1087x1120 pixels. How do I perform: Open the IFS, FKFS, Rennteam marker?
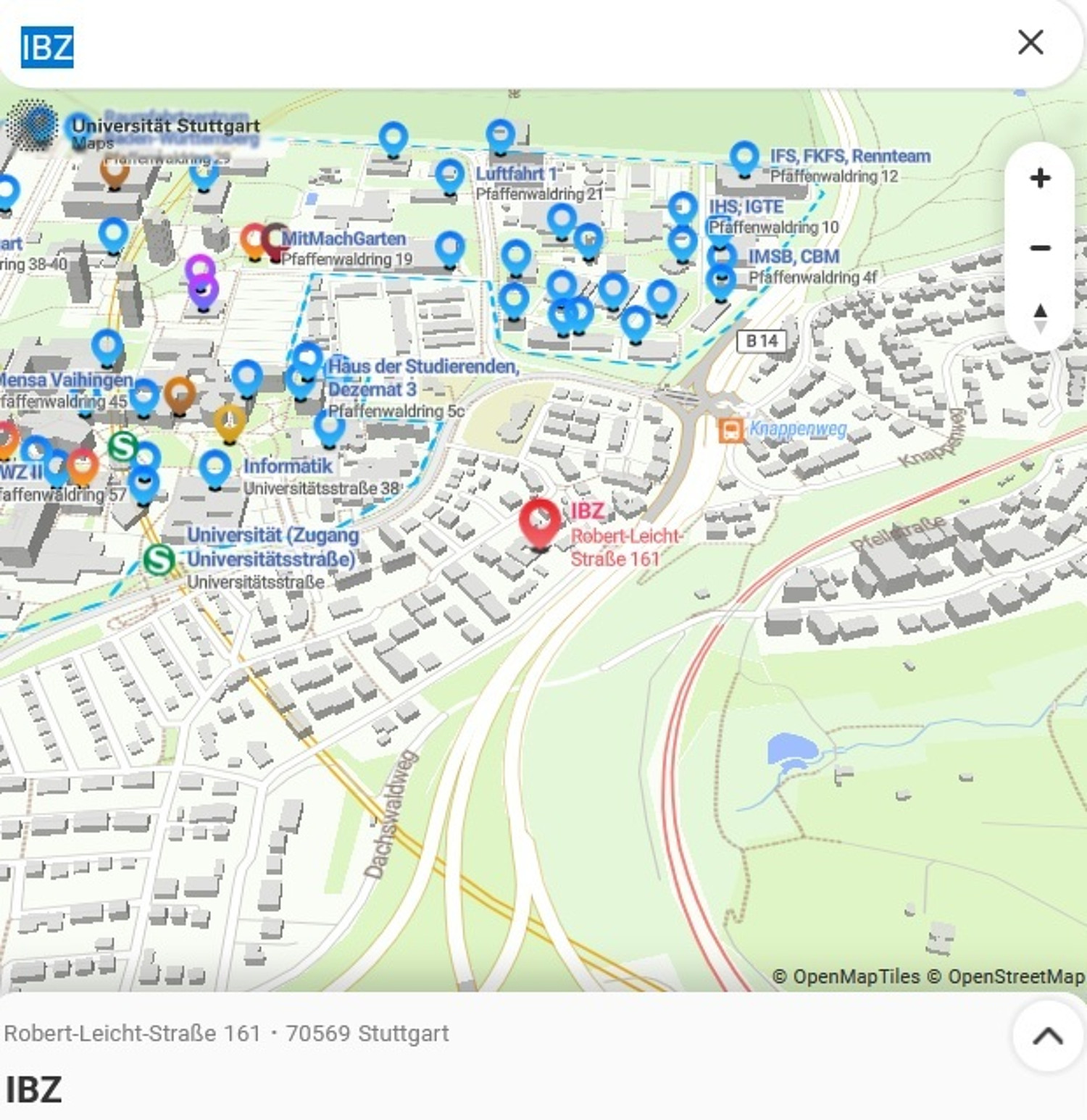tap(744, 159)
